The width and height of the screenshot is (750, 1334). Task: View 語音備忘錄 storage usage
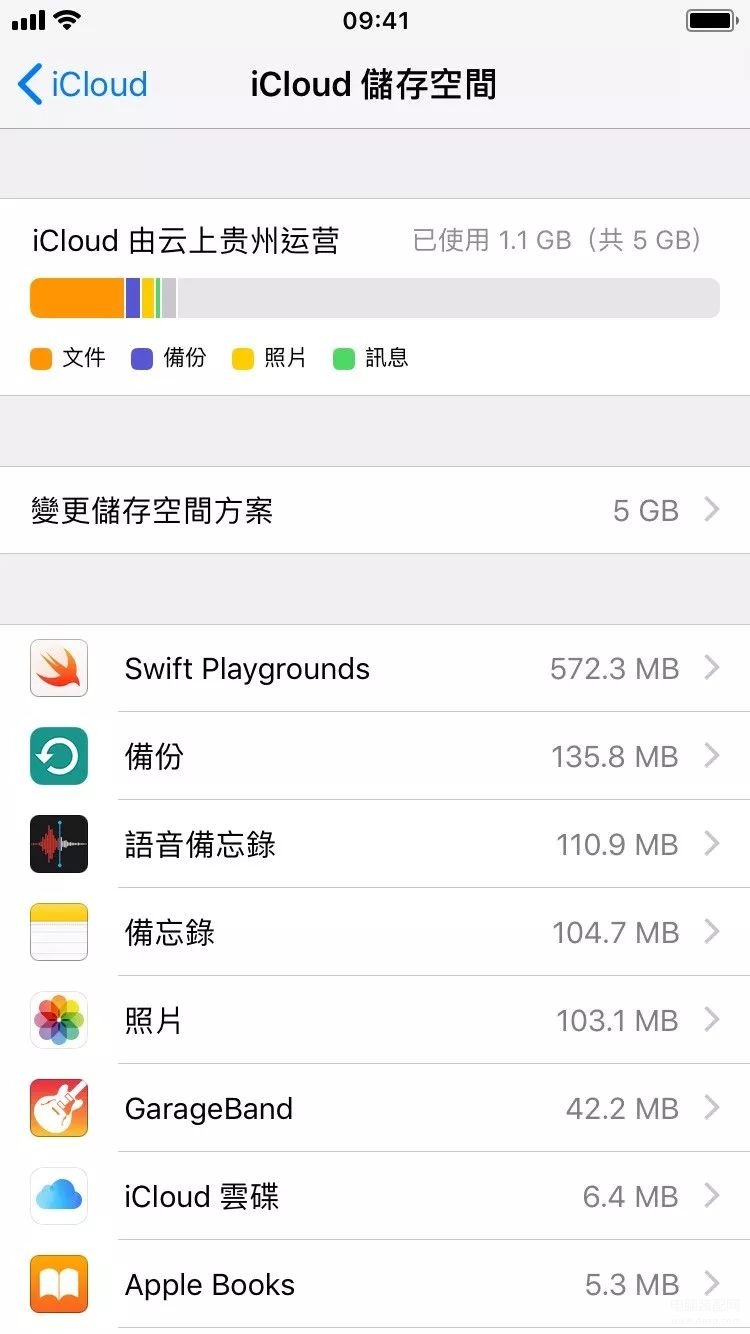tap(375, 844)
